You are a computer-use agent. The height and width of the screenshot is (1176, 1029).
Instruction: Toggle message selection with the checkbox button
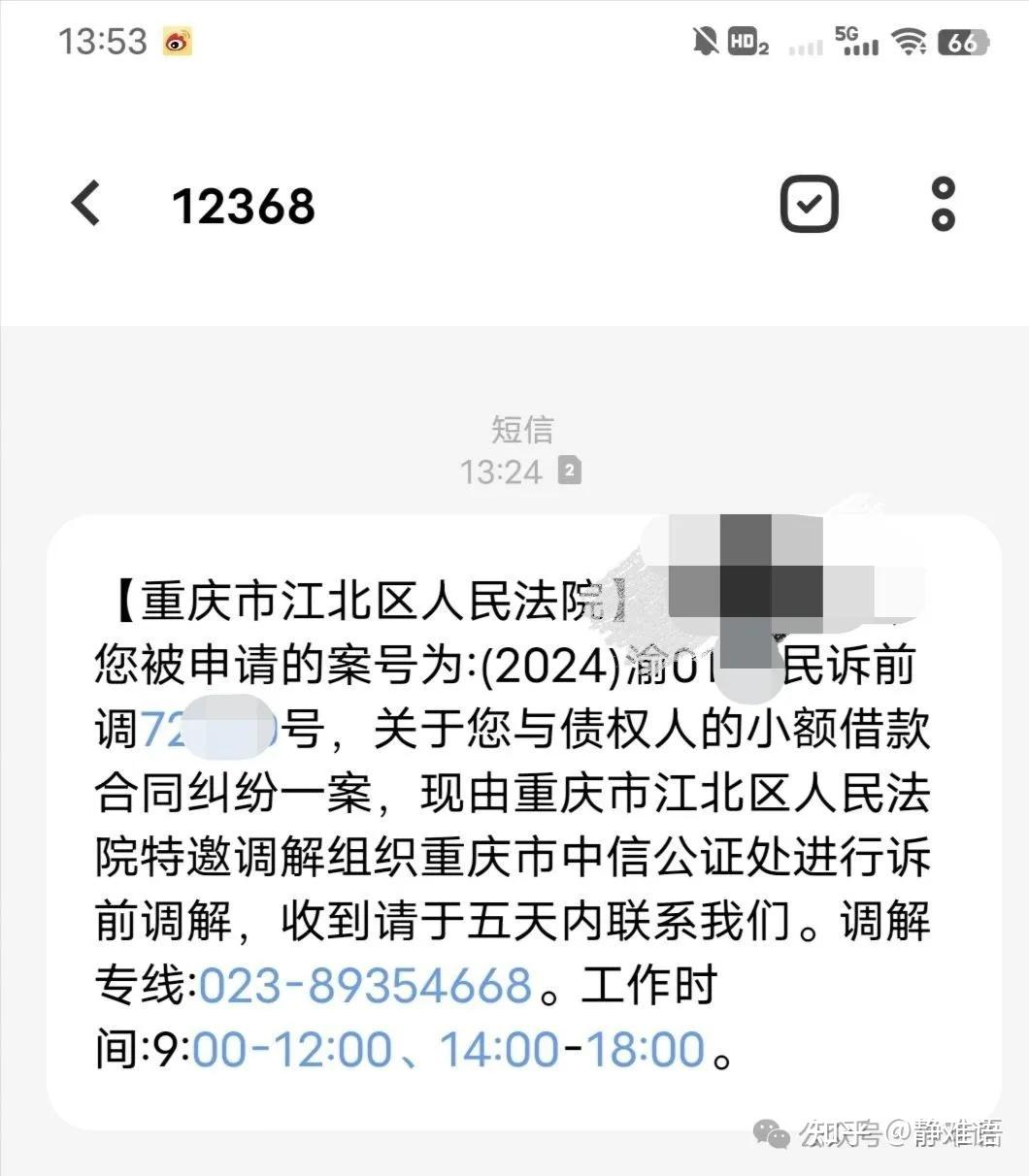(809, 204)
